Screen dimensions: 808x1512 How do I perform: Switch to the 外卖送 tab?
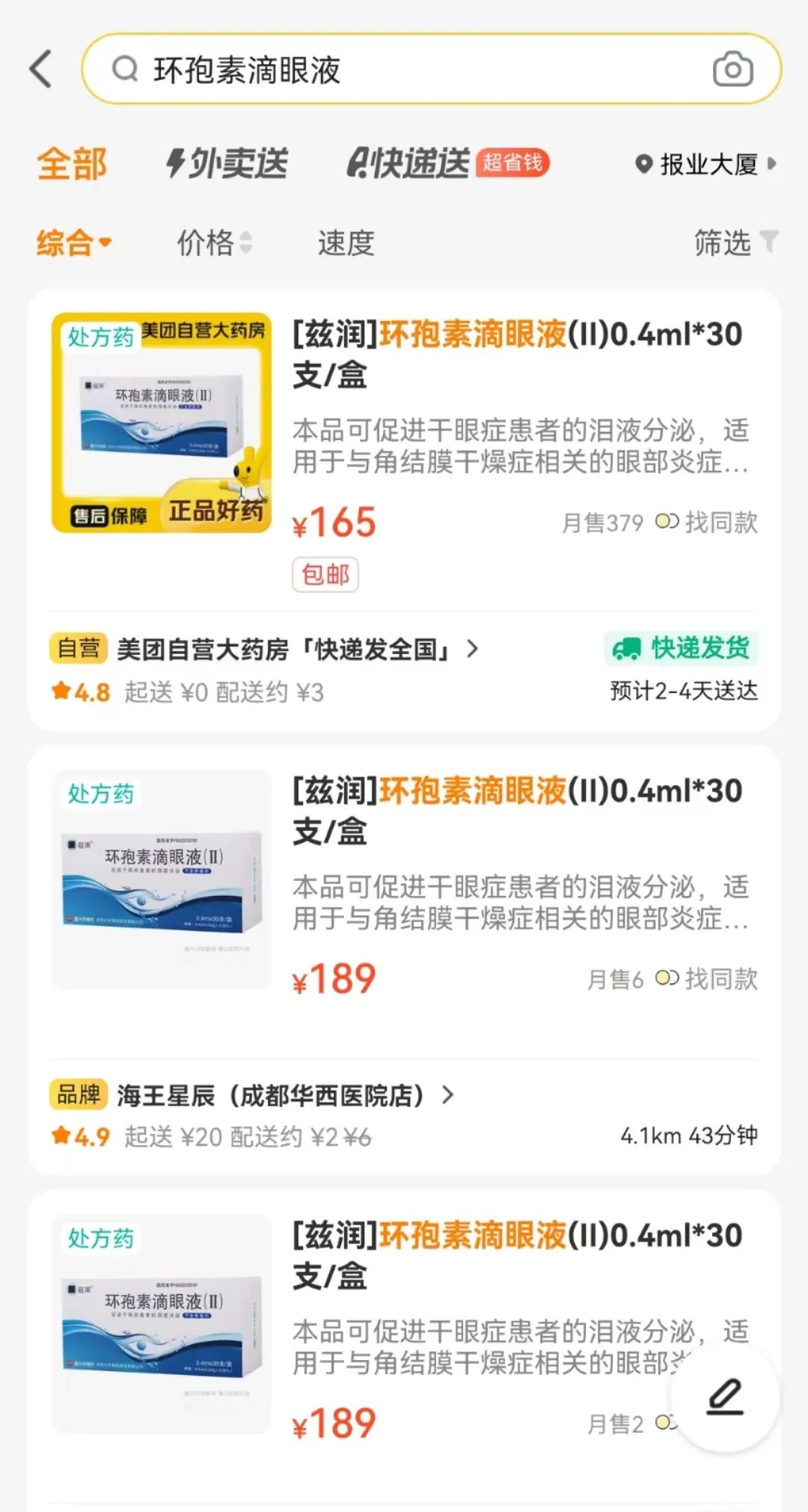pyautogui.click(x=227, y=164)
